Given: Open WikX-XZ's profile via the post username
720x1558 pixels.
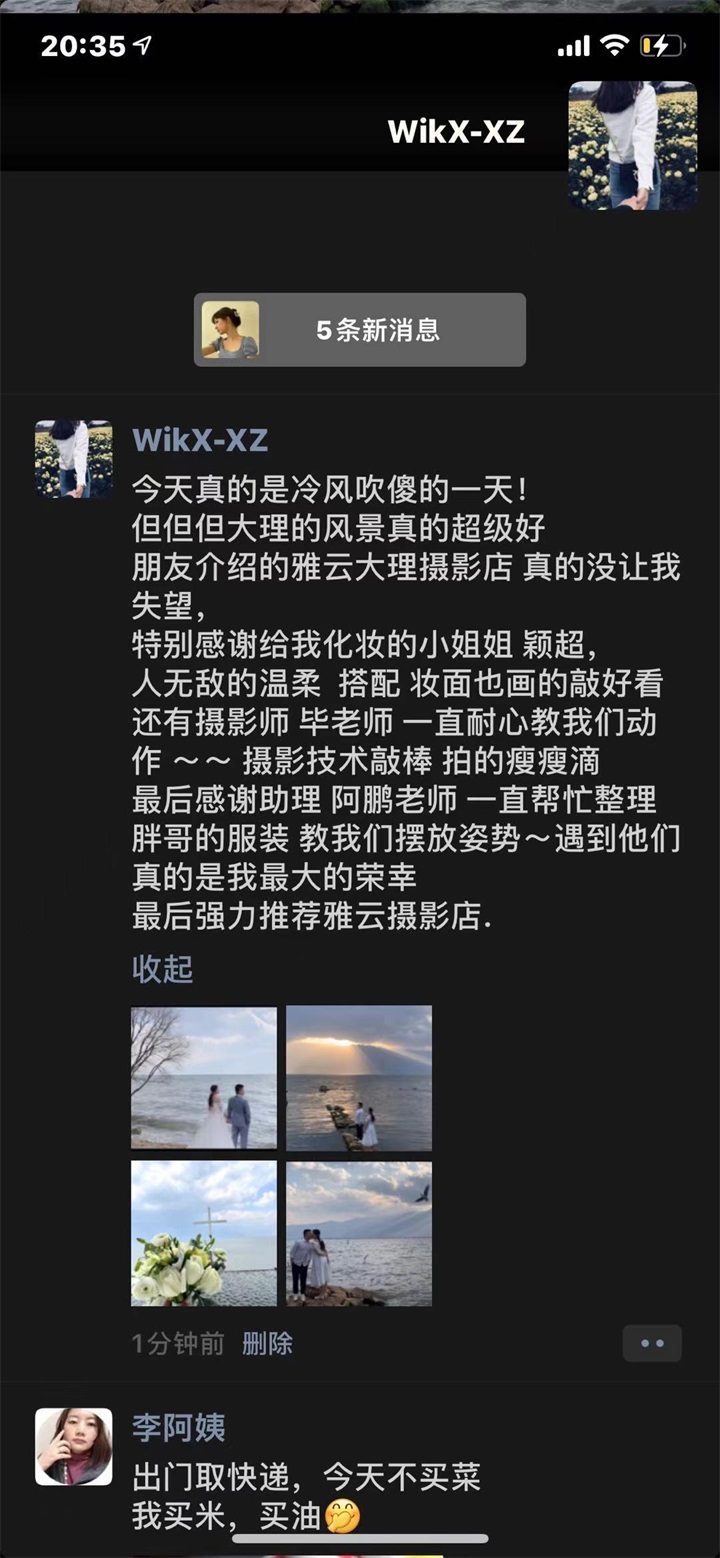Looking at the screenshot, I should (x=200, y=440).
